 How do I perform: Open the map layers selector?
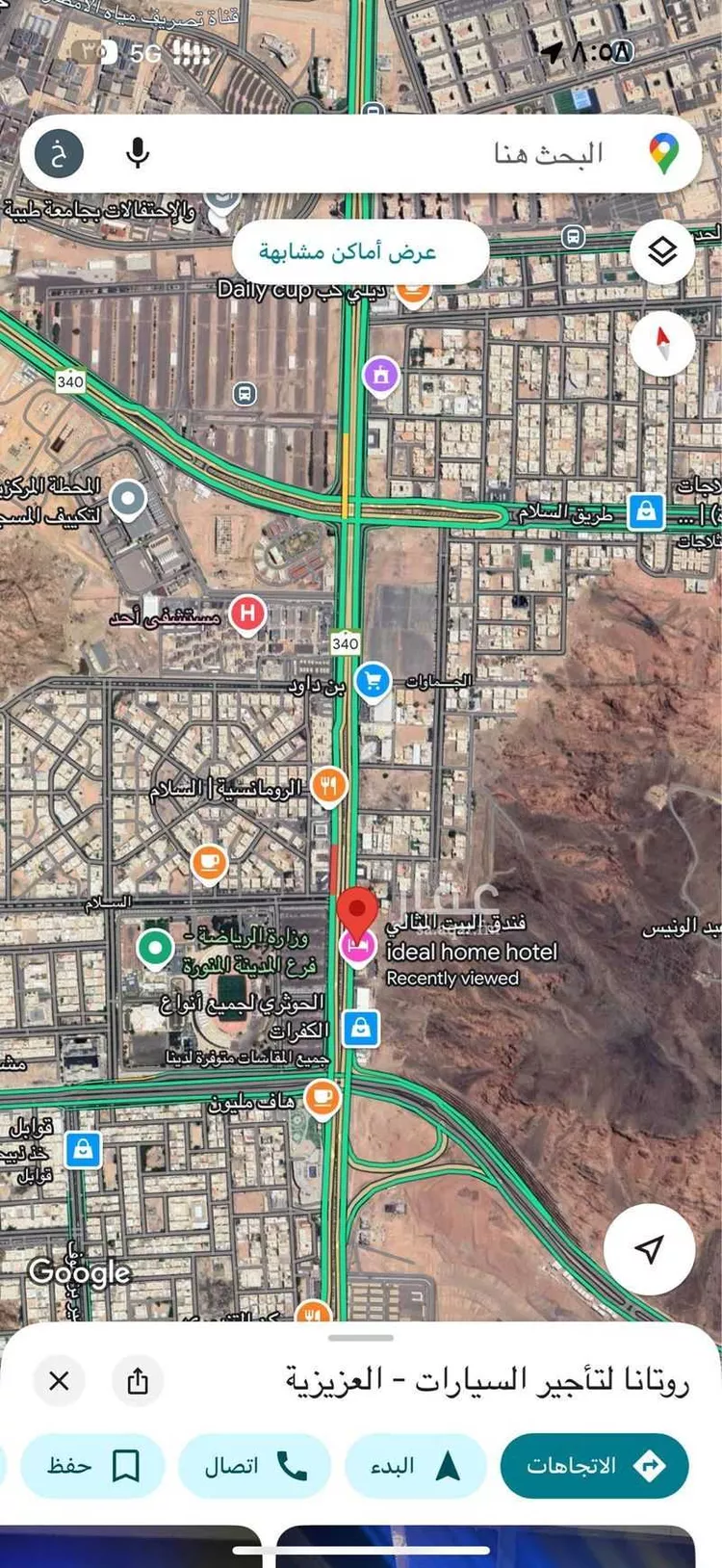tap(662, 252)
